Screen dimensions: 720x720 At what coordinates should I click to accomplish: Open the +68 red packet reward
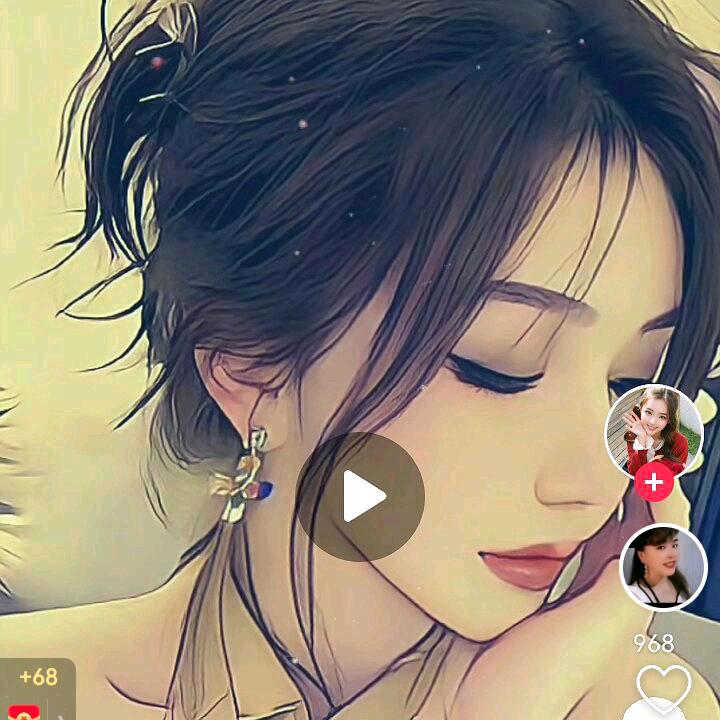[35, 690]
